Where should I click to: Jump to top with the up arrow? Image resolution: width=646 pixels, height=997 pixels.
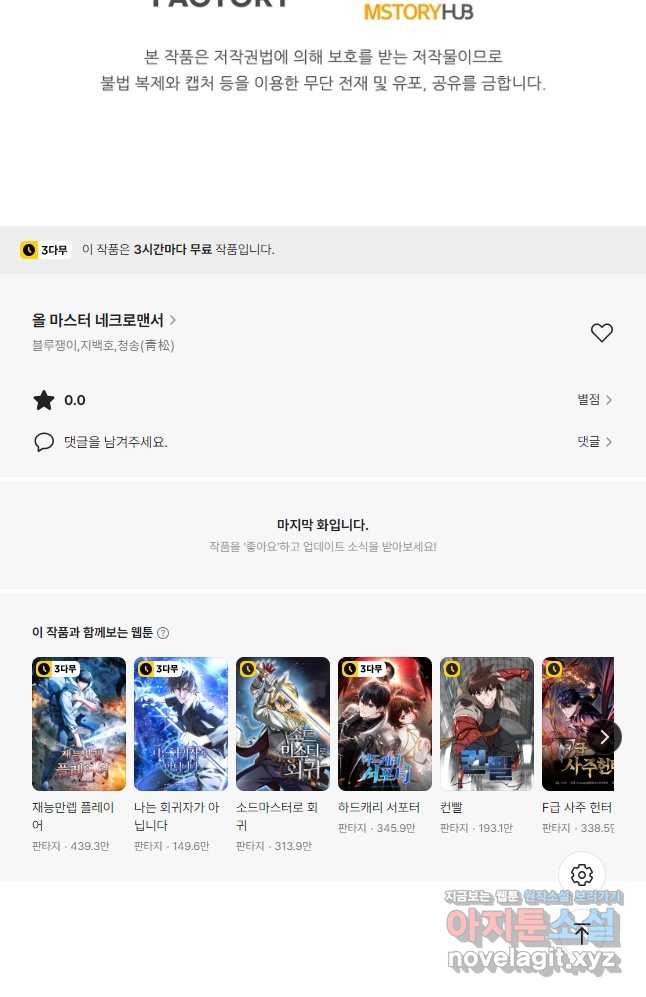coord(582,935)
